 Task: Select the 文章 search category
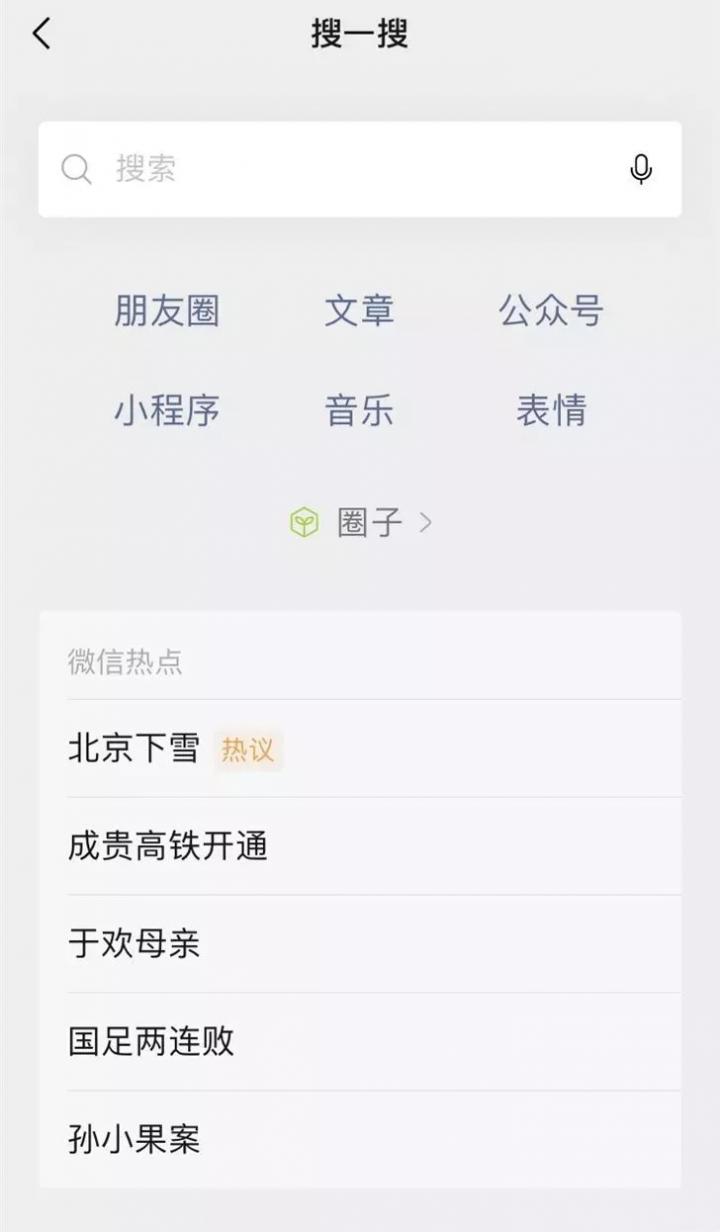[359, 311]
